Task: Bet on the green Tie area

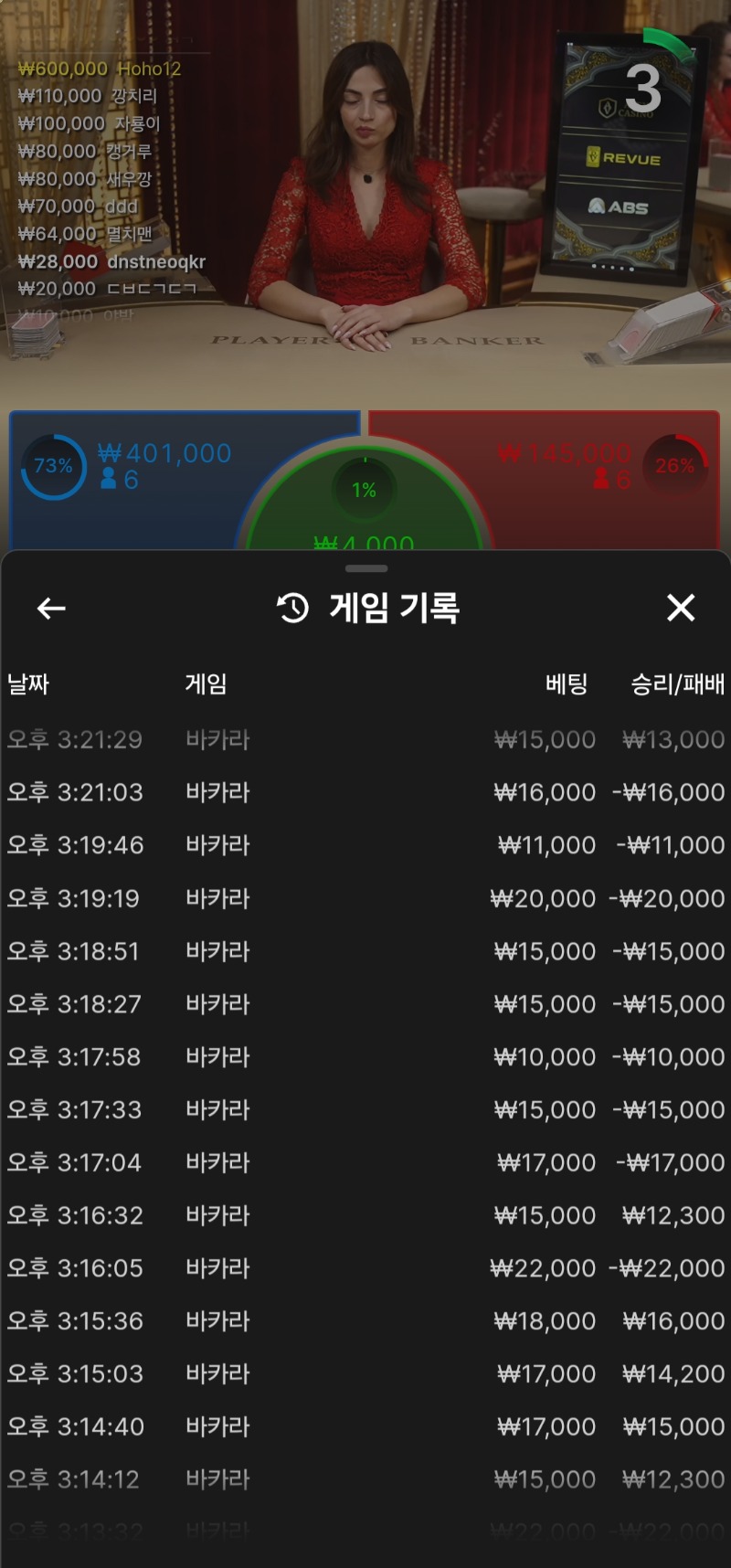Action: click(365, 512)
